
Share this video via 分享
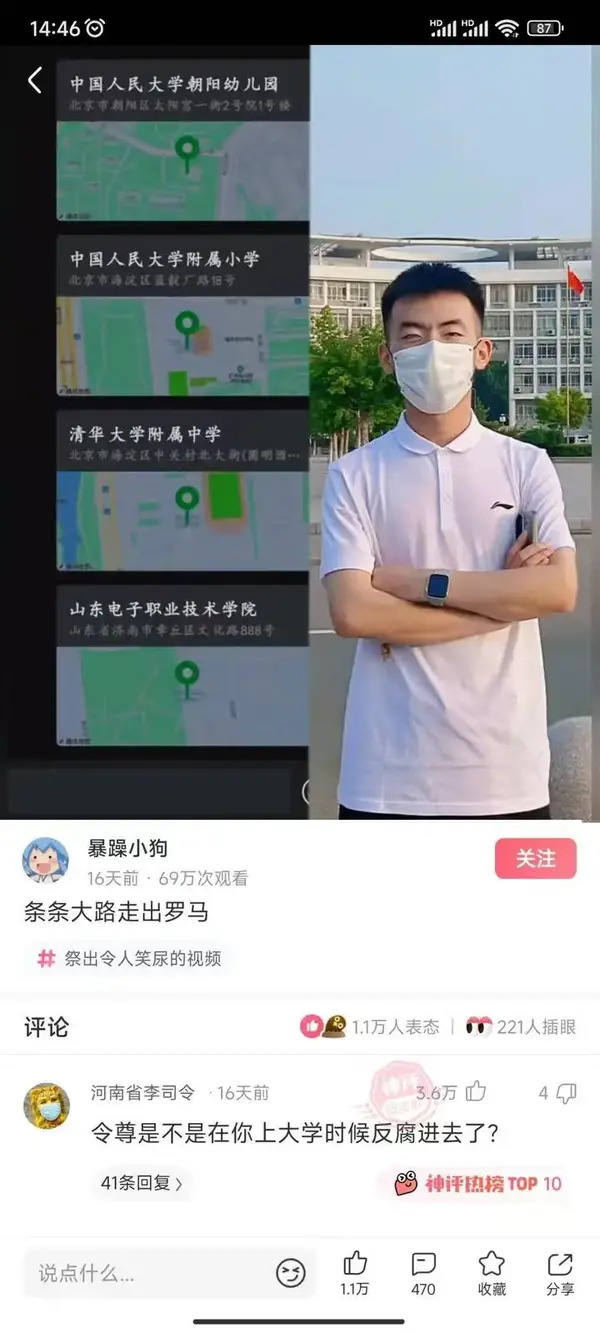point(560,1272)
